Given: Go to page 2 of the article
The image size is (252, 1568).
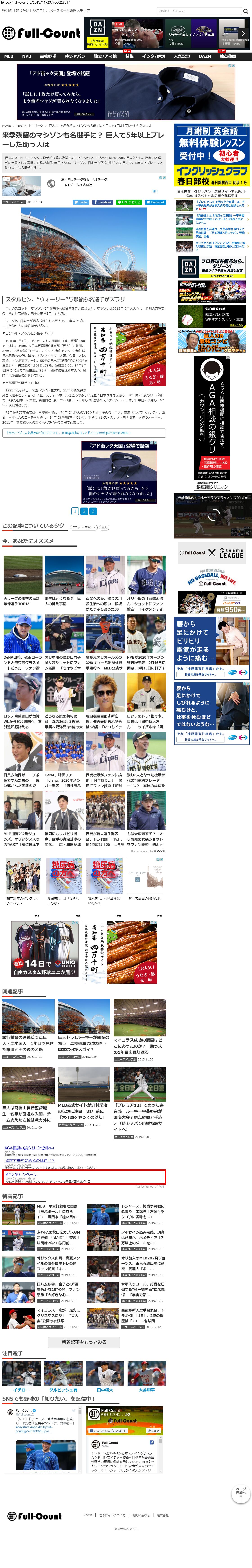Looking at the screenshot, I should pos(84,511).
